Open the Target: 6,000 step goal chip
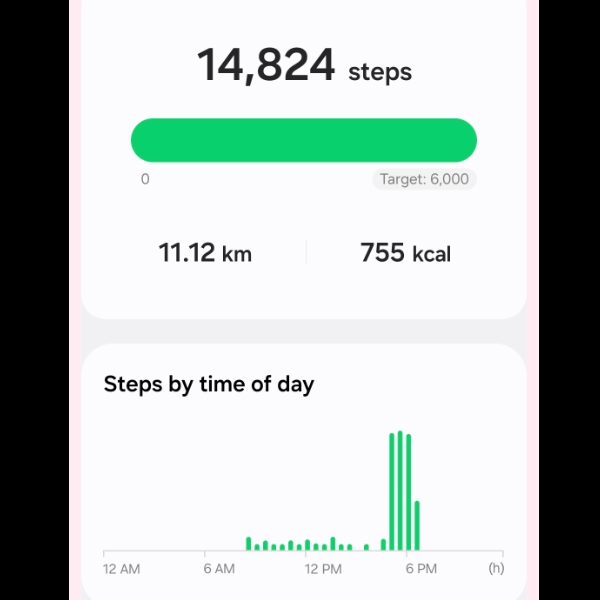 pyautogui.click(x=424, y=180)
